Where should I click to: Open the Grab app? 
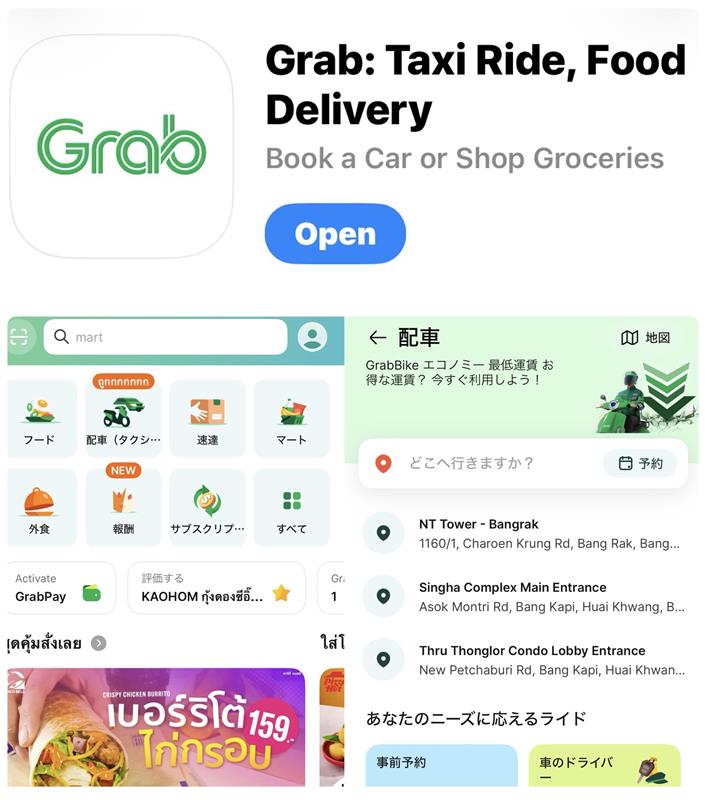pyautogui.click(x=335, y=234)
